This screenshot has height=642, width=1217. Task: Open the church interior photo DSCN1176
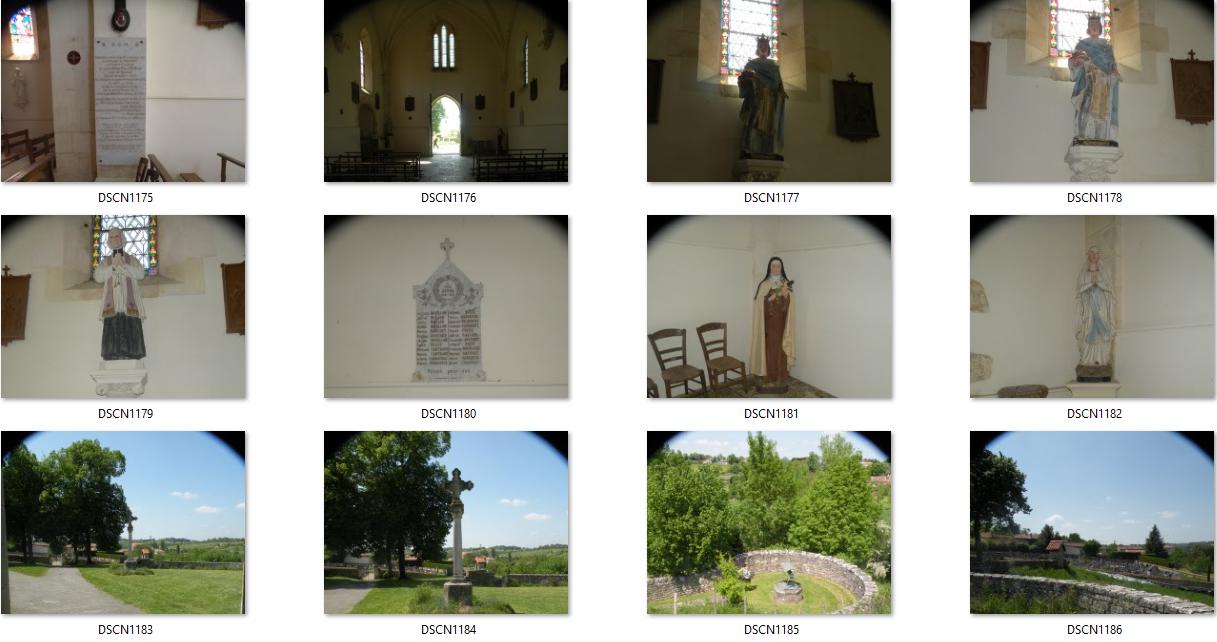coord(446,91)
